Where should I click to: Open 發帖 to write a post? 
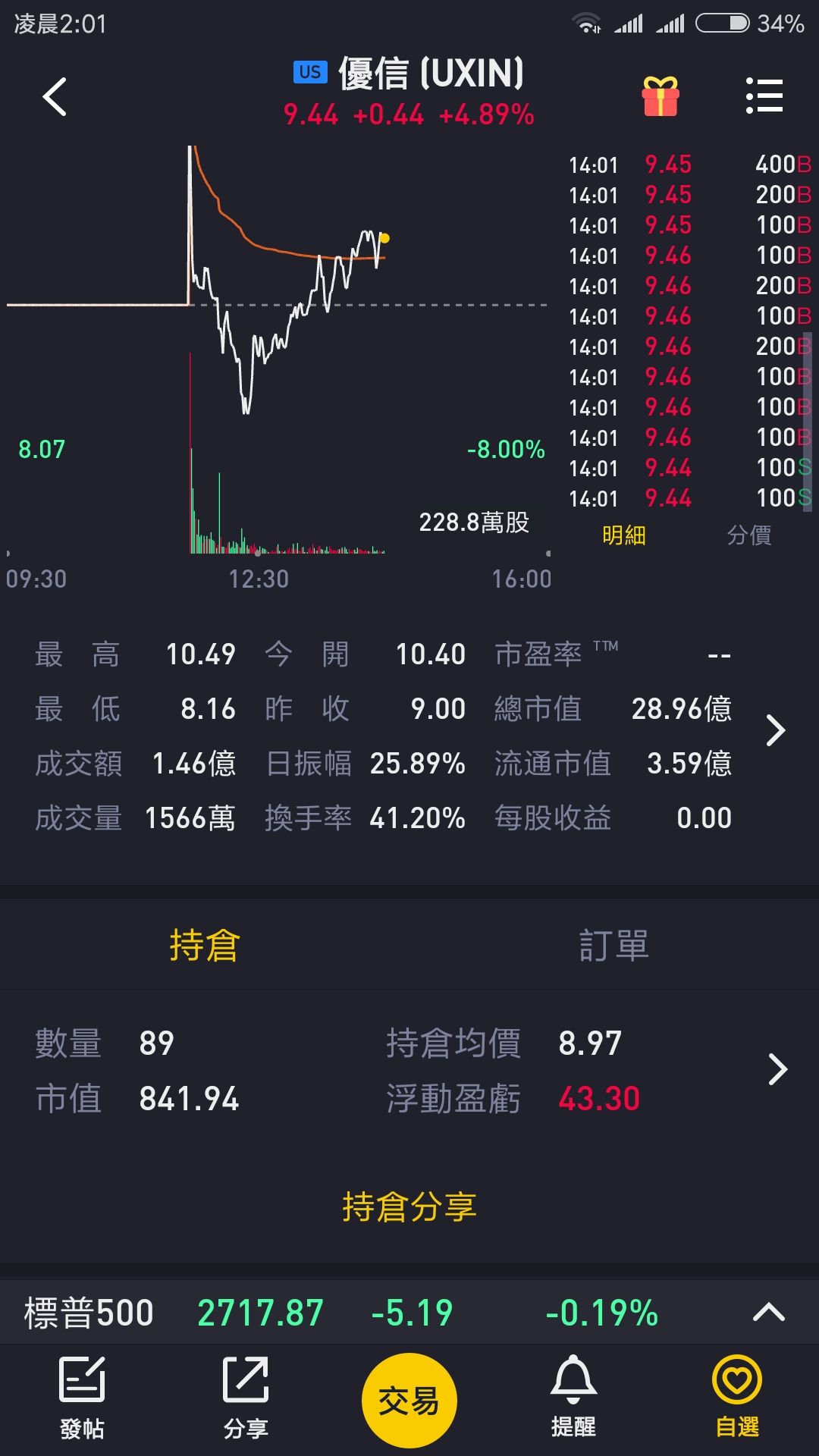[x=82, y=1398]
